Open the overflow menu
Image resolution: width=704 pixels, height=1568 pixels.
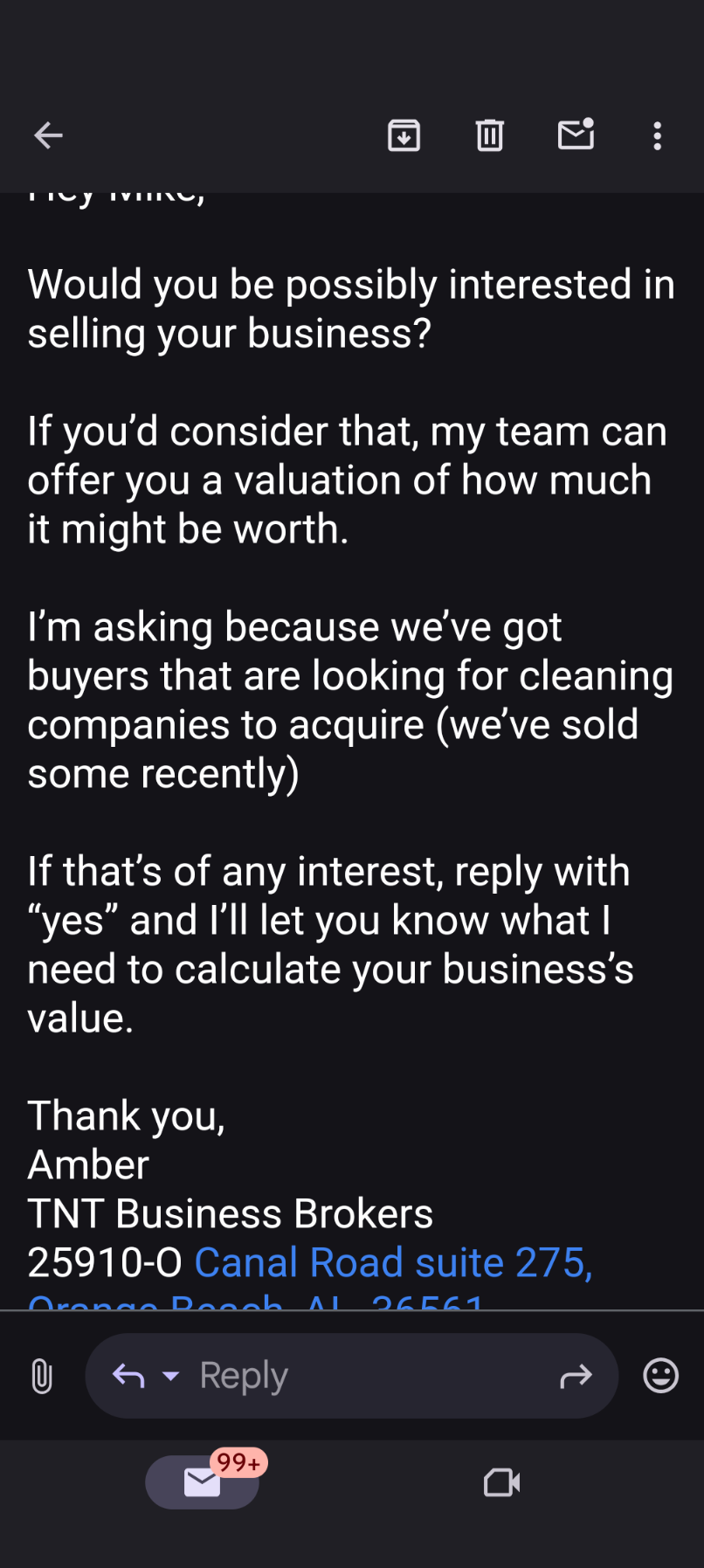click(x=657, y=135)
